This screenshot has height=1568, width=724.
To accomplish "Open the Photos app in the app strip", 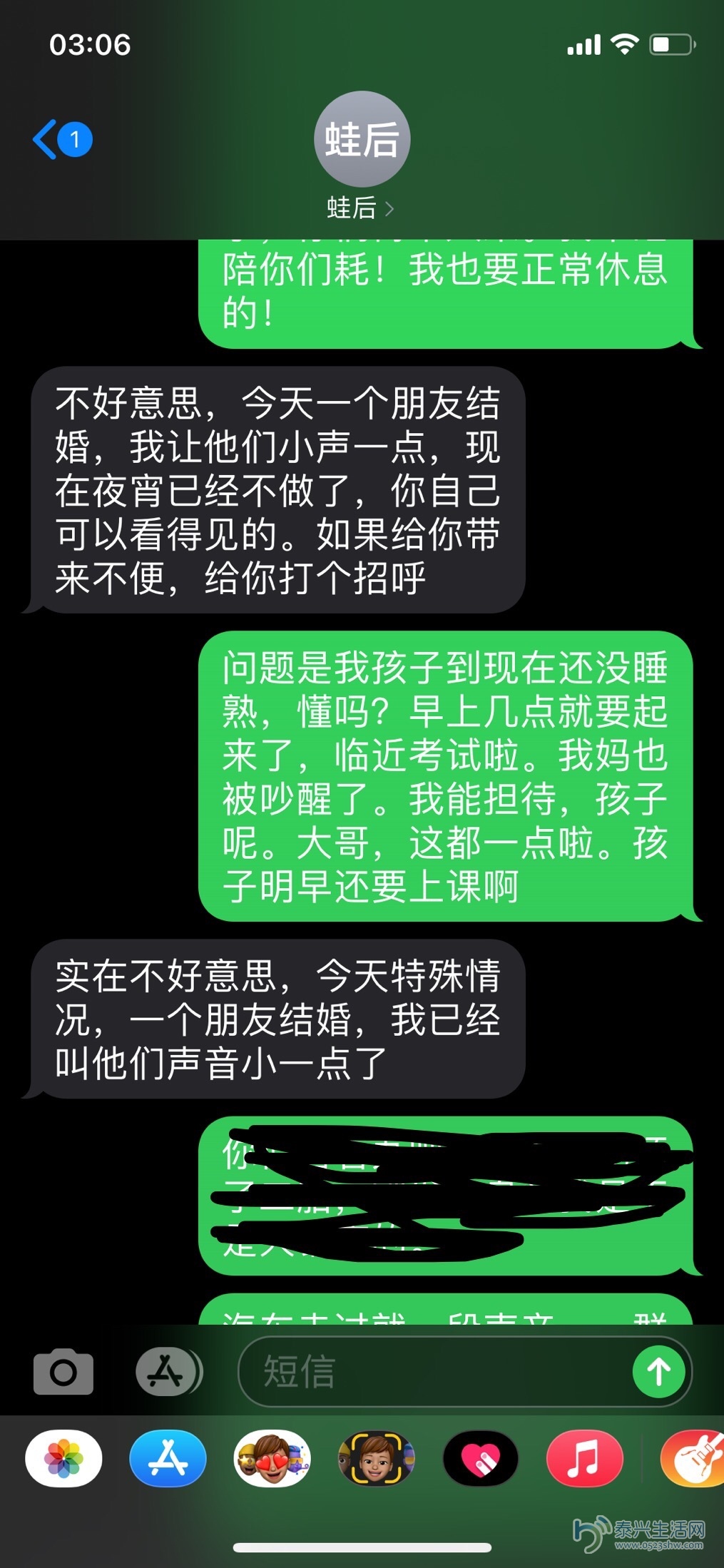I will [x=63, y=1458].
